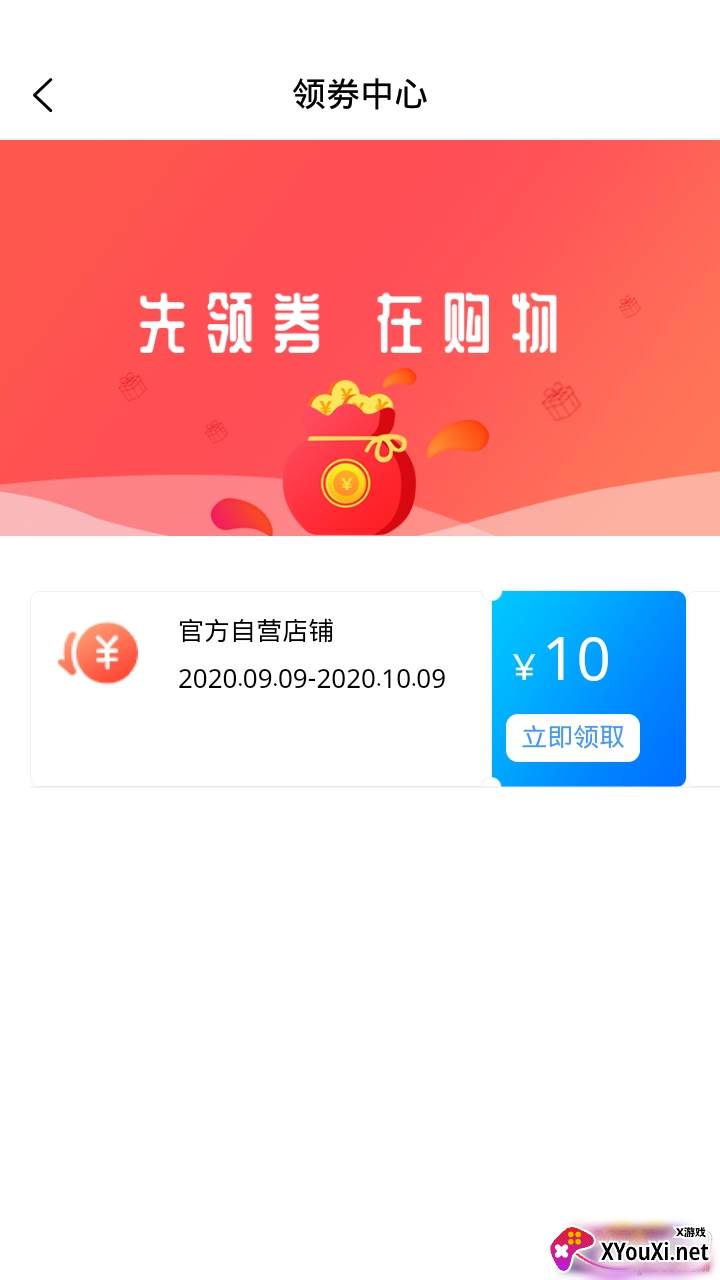Select the 领券中心 title in the header
The width and height of the screenshot is (720, 1280).
[359, 95]
